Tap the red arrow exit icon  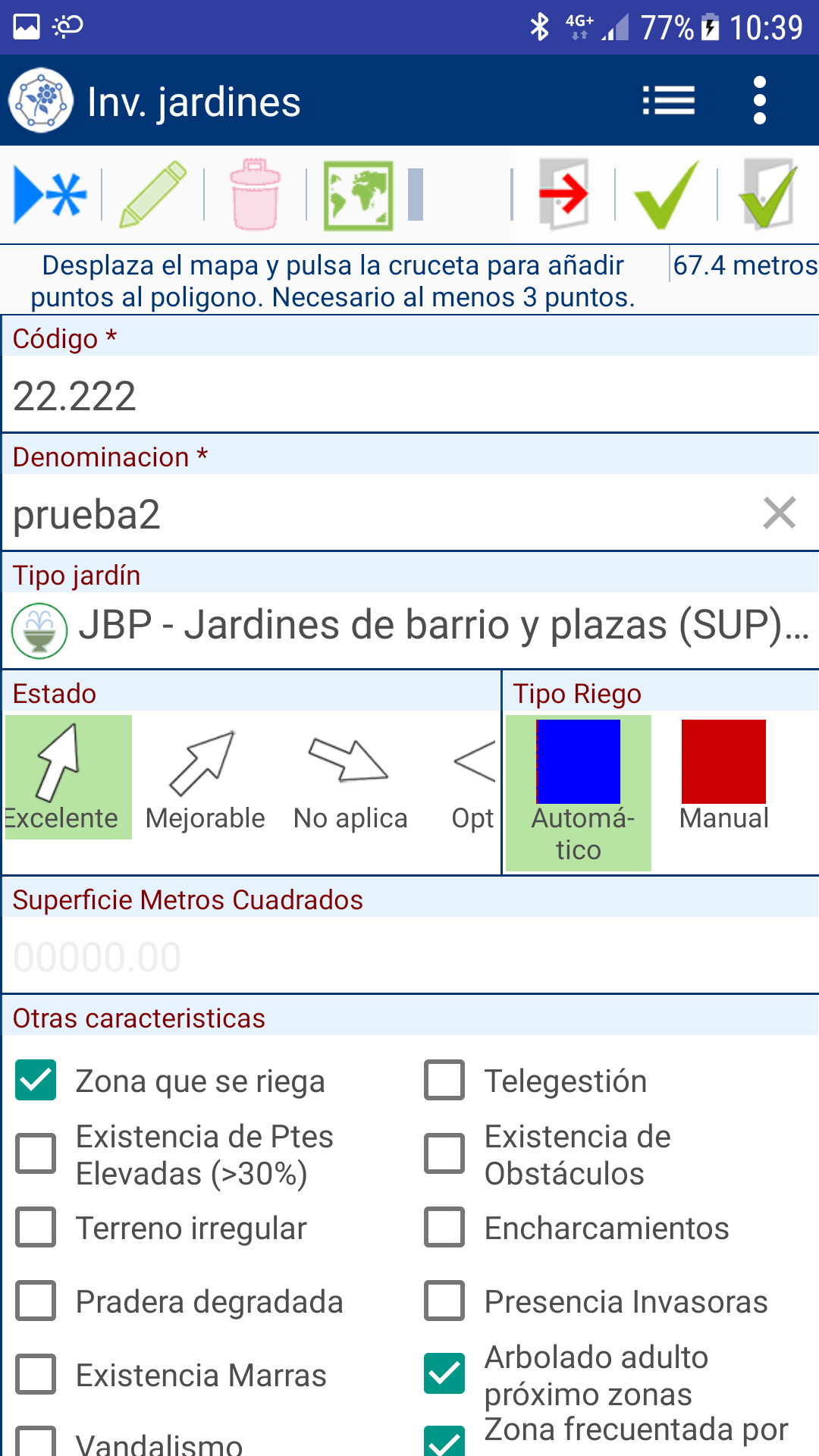coord(563,194)
